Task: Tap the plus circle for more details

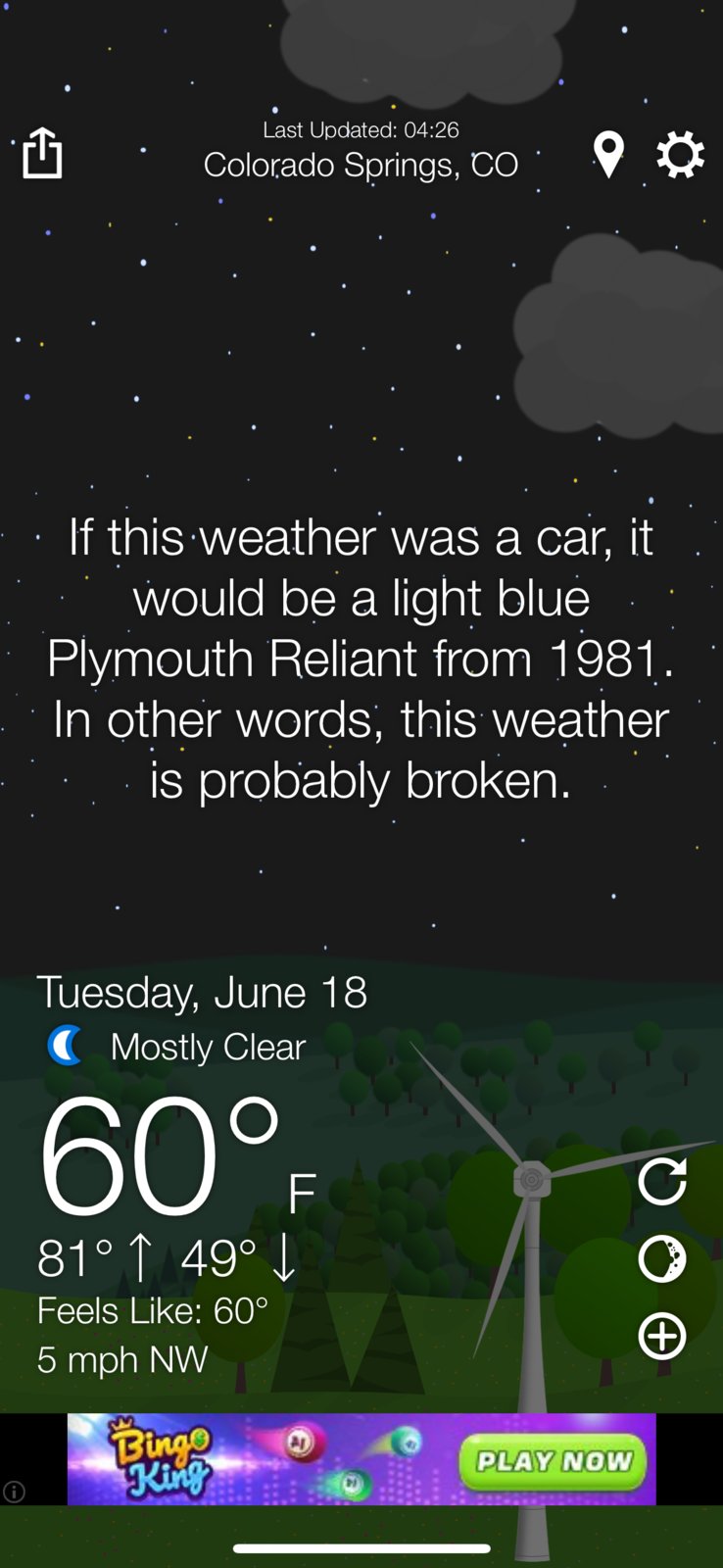Action: pyautogui.click(x=662, y=1336)
